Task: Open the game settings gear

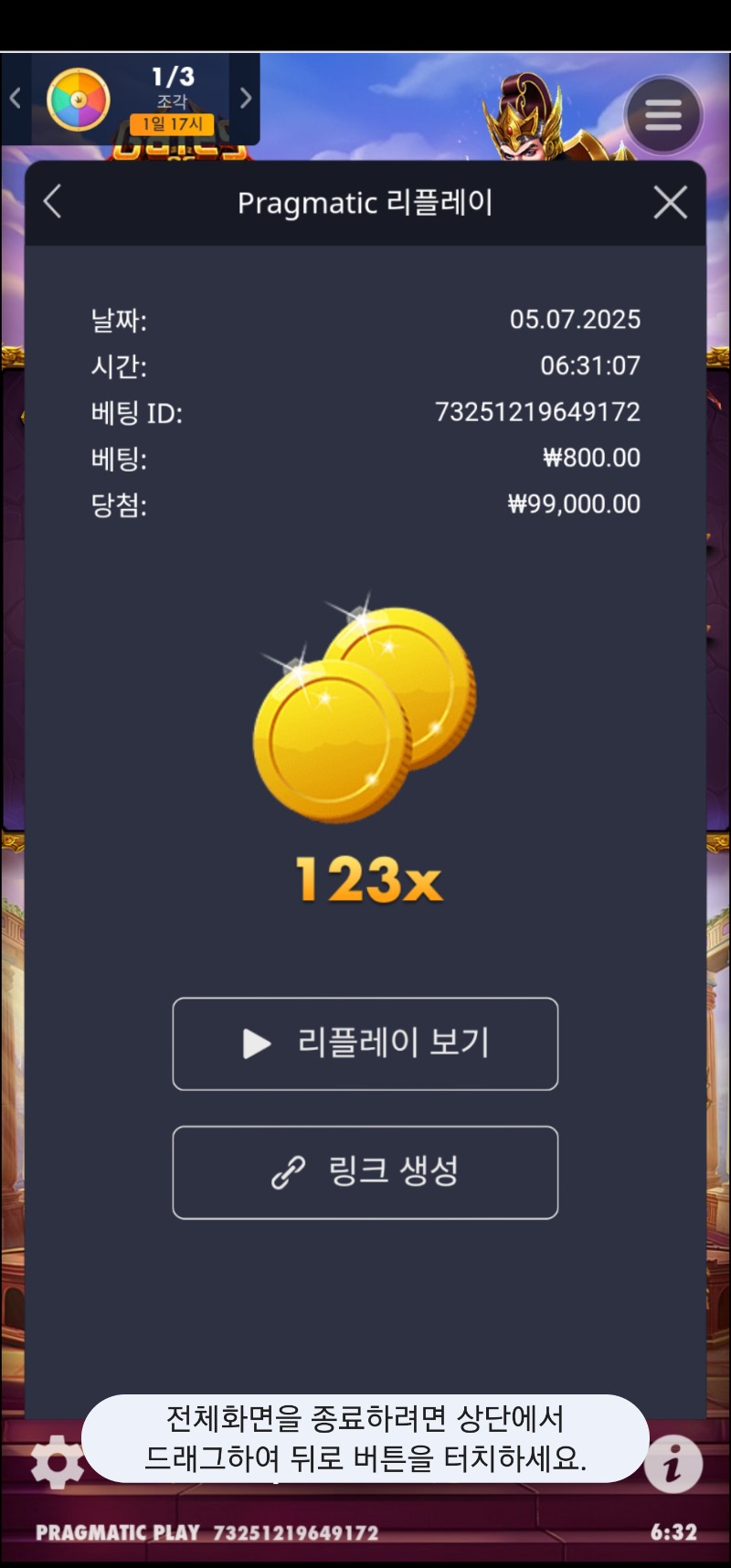Action: (57, 1461)
